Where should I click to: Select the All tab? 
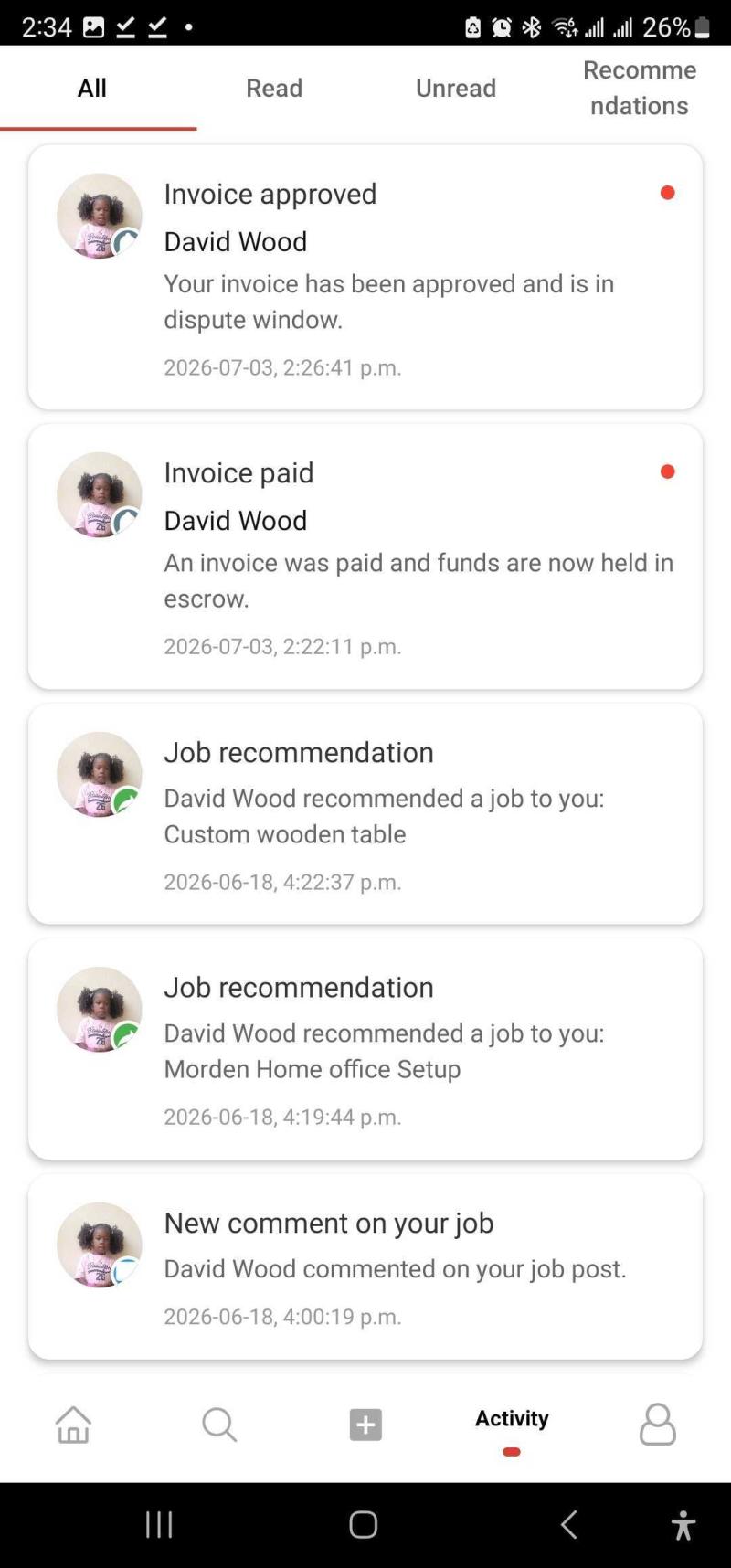[x=91, y=88]
